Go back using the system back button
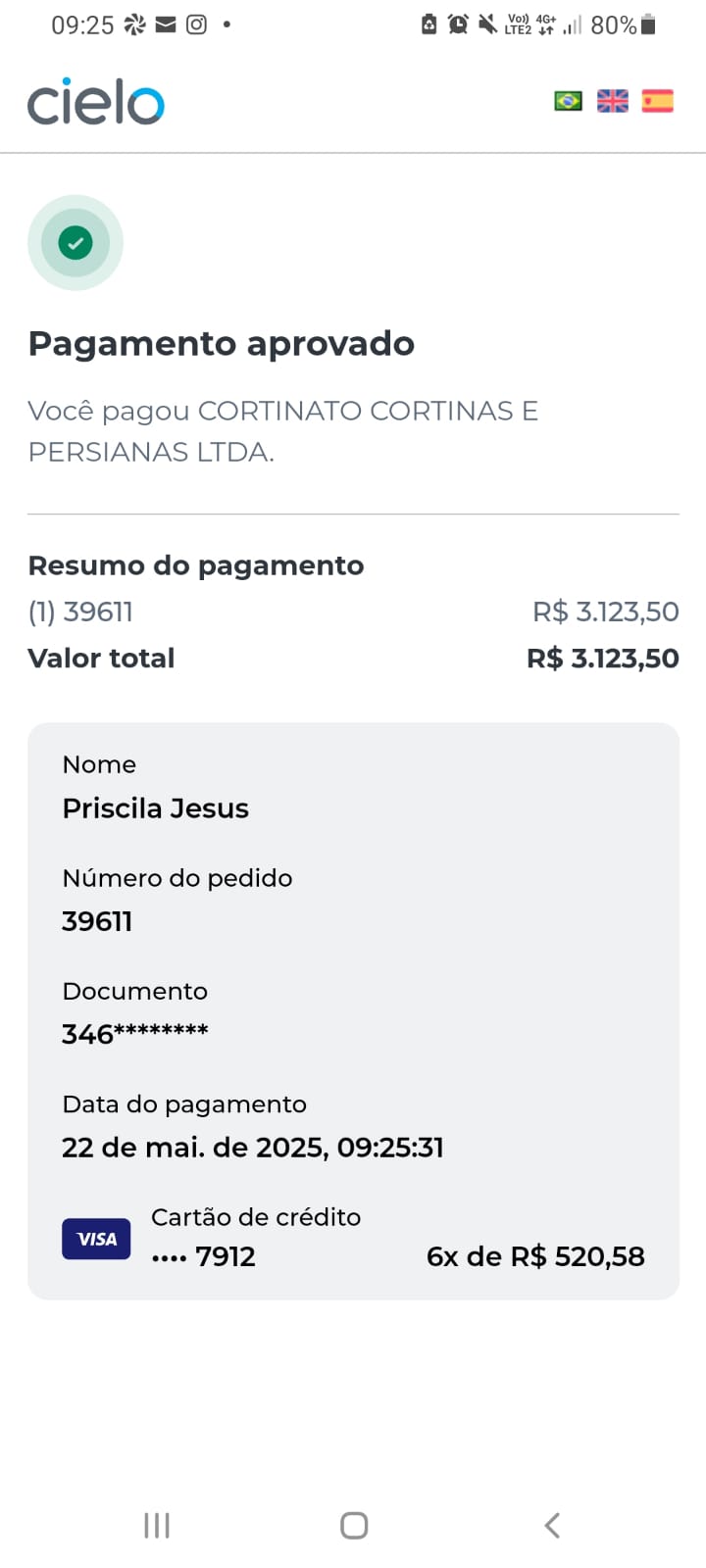Screen dimensions: 706x1568 point(552,1525)
